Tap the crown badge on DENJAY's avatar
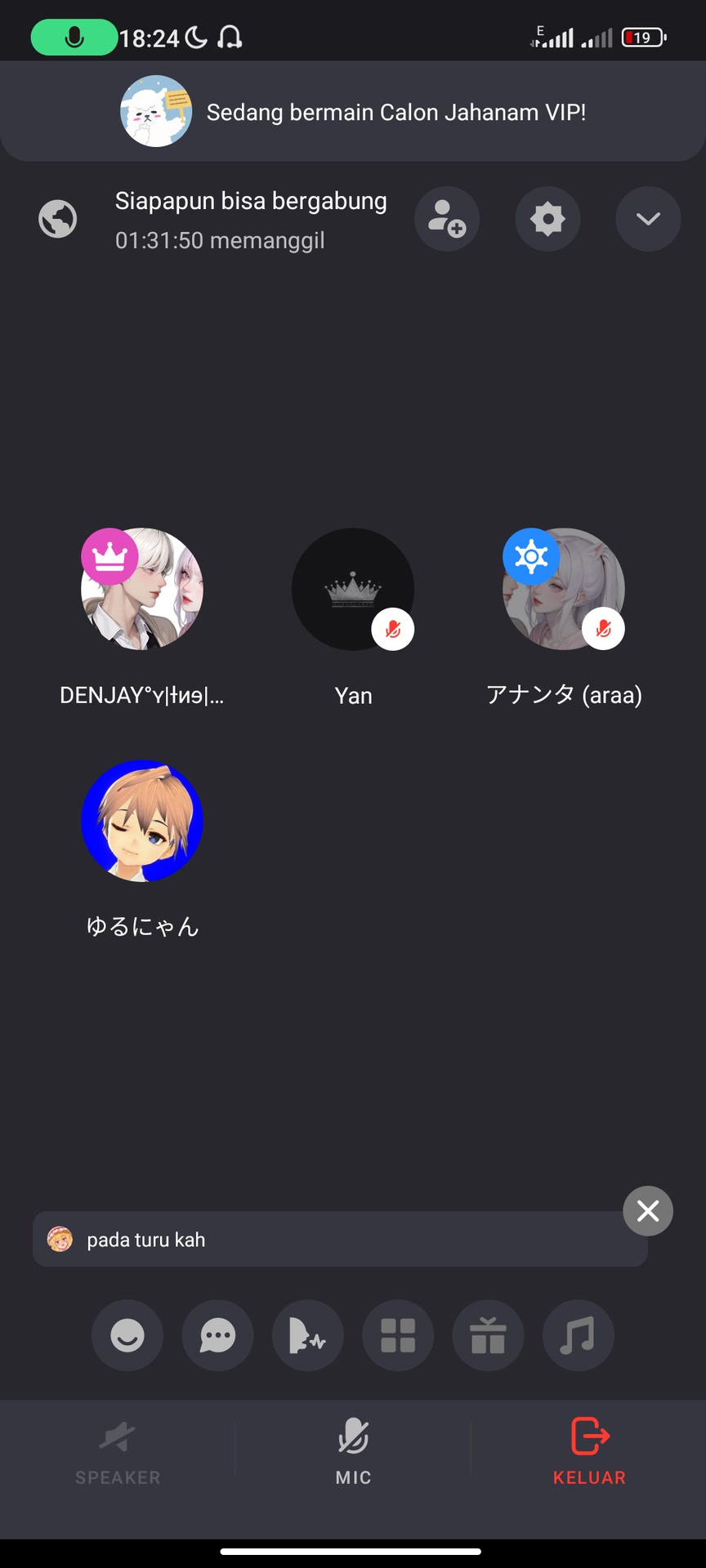706x1568 pixels. point(109,557)
